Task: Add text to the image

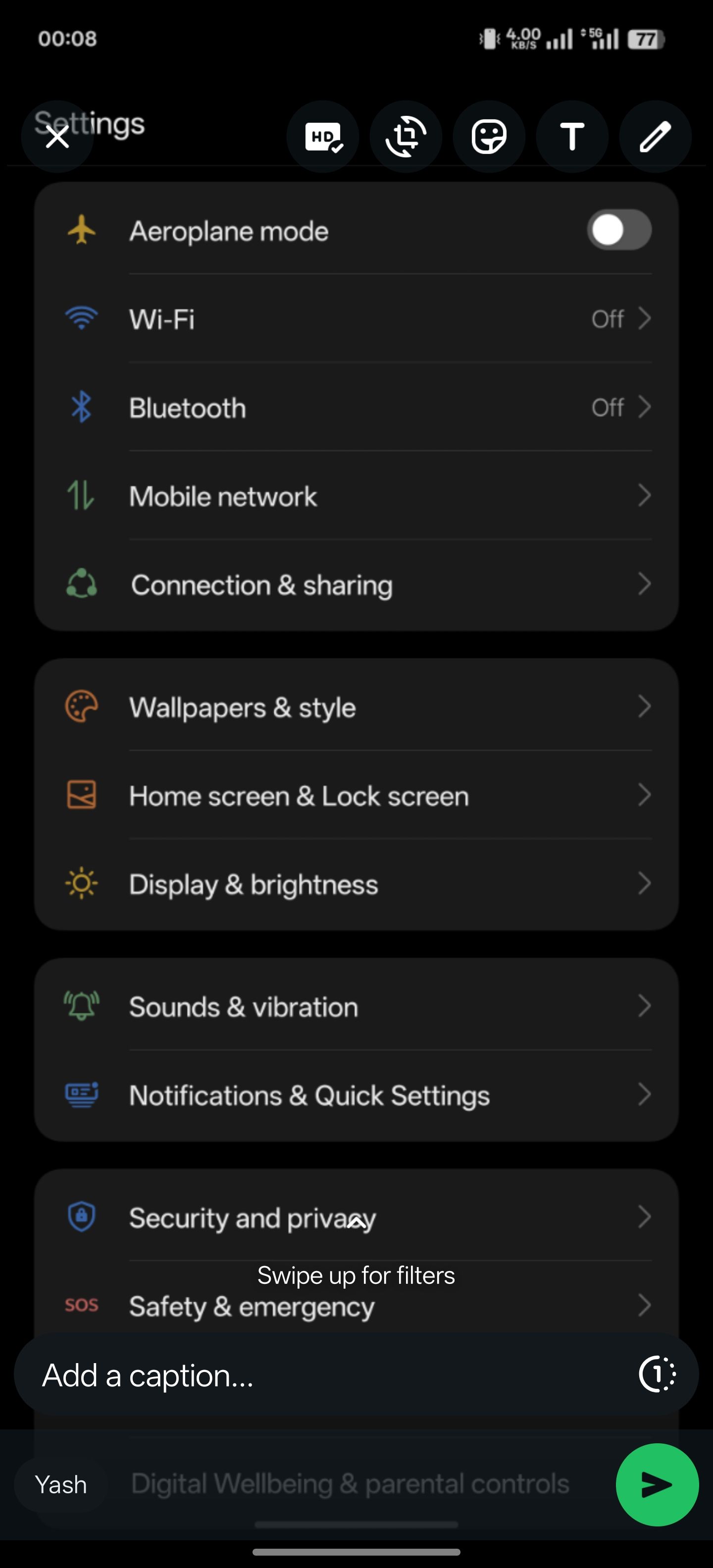Action: tap(572, 137)
